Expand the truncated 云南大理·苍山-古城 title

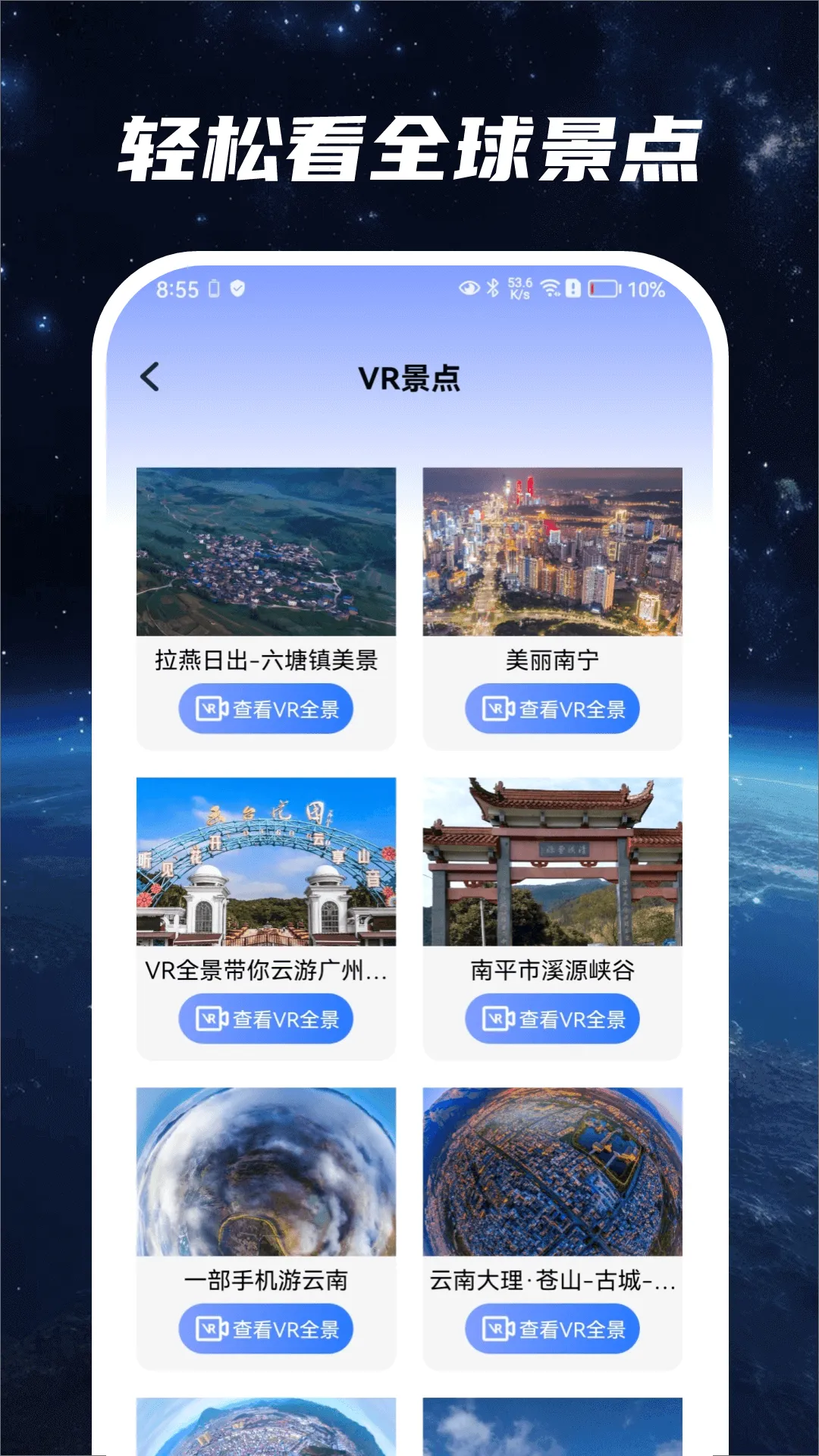pos(553,1282)
